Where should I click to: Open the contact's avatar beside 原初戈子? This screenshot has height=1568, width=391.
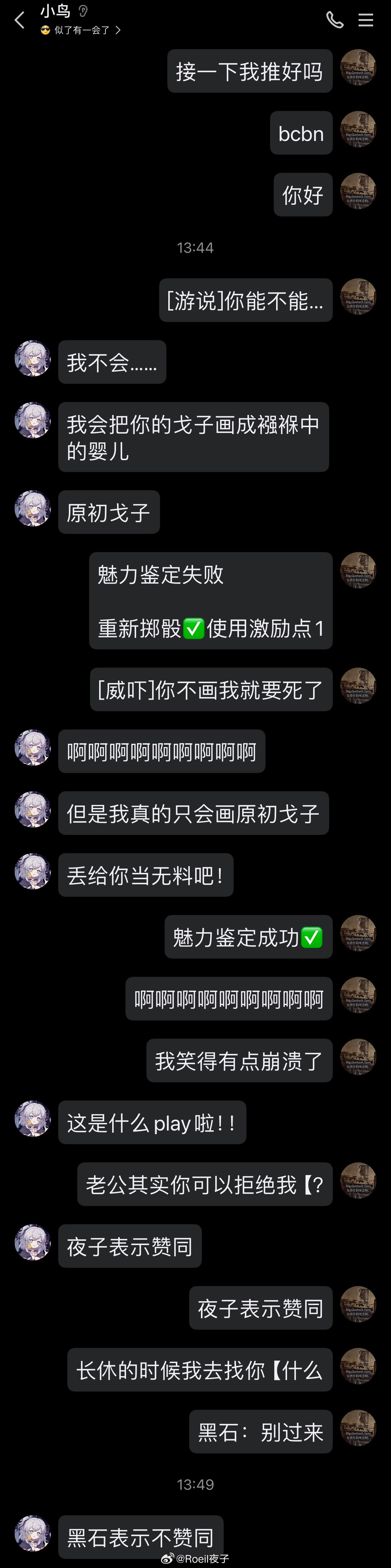[33, 508]
